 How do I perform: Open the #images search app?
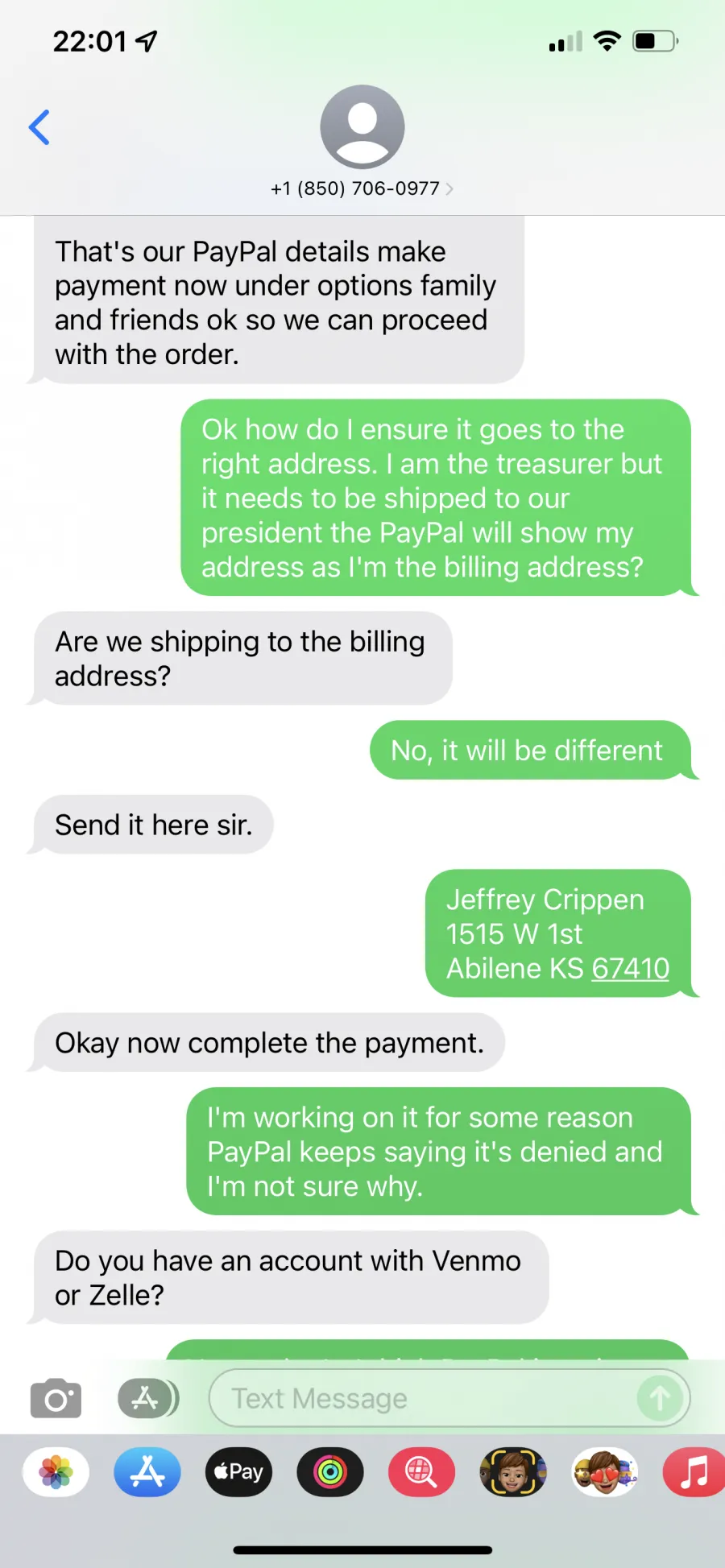[421, 1472]
